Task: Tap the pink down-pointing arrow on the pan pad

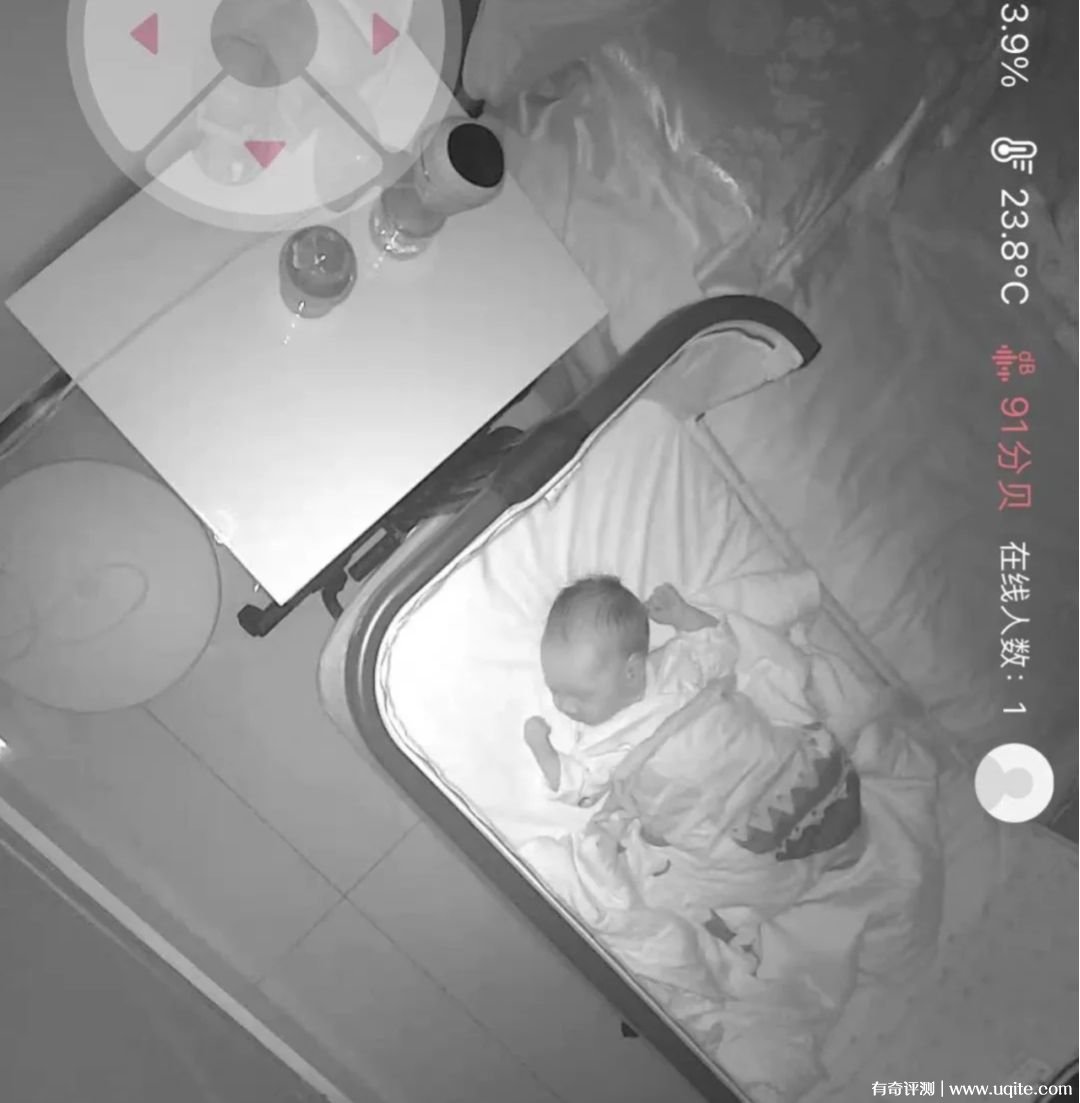Action: tap(265, 153)
